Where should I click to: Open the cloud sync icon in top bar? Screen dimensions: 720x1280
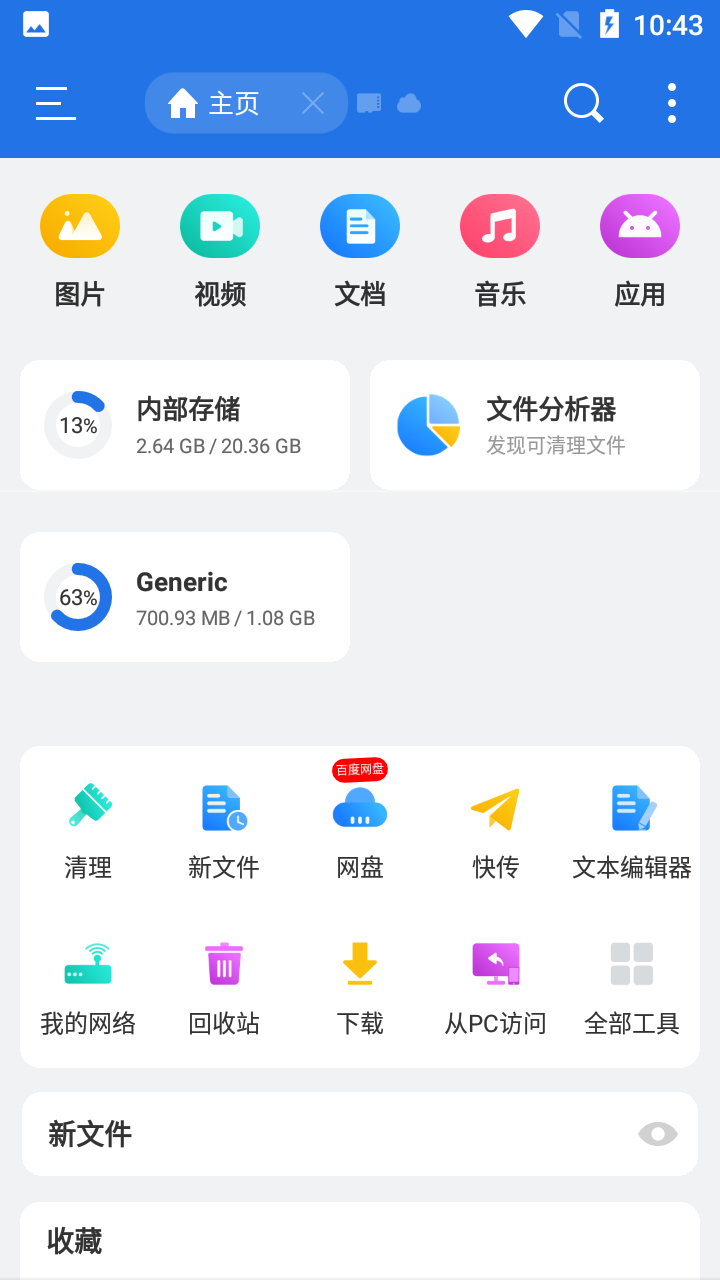[410, 103]
